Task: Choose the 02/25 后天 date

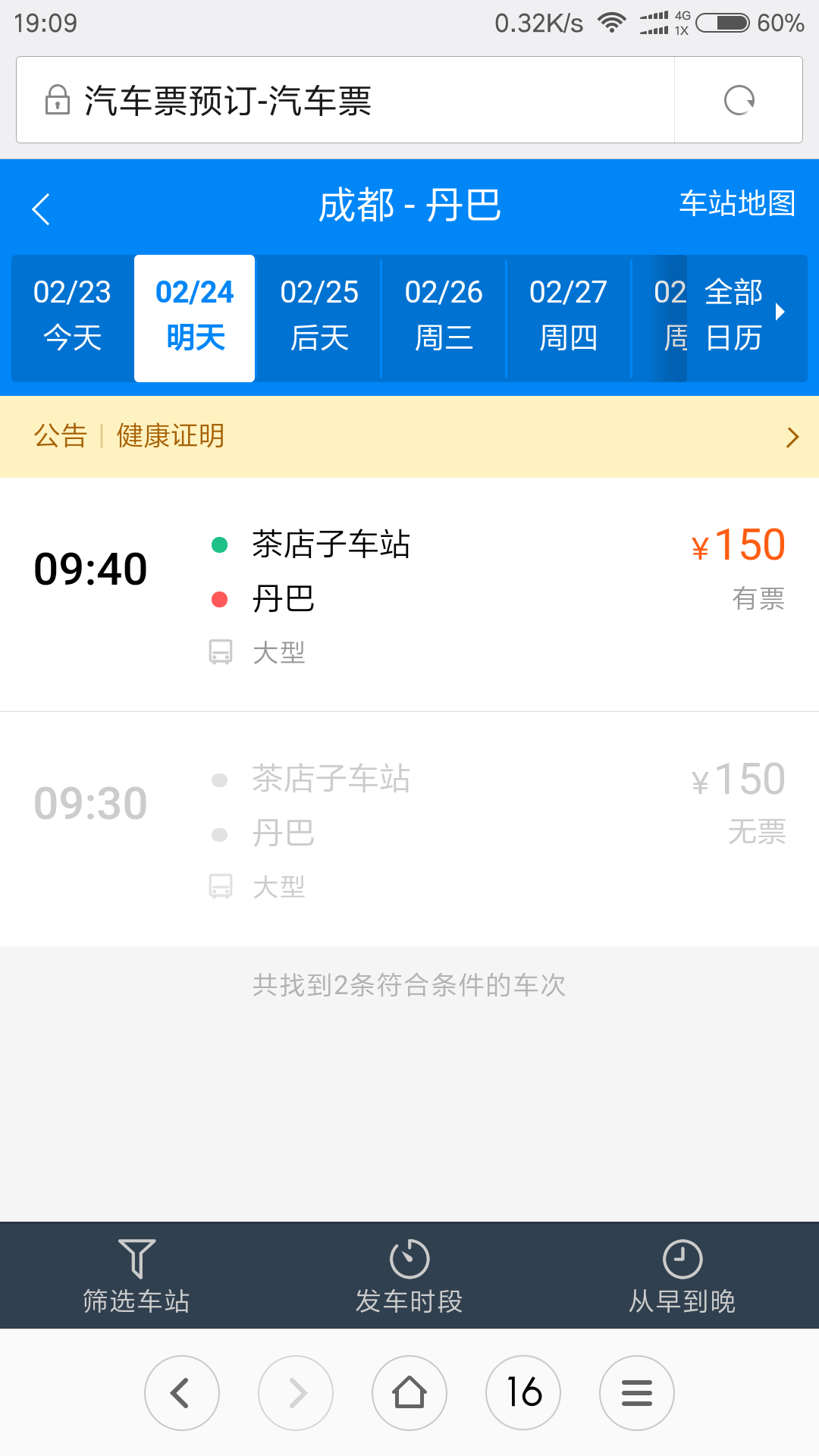Action: [x=319, y=316]
